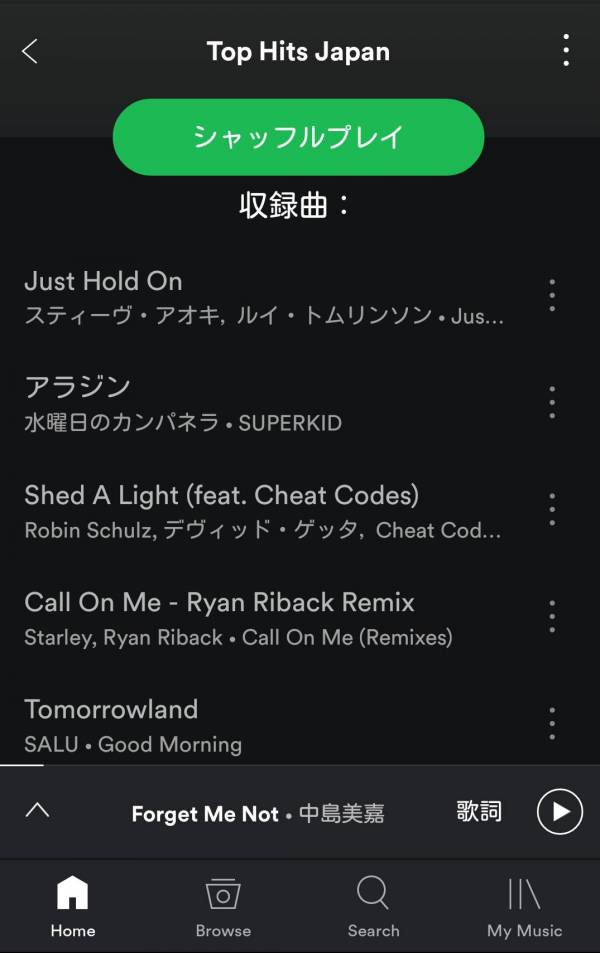Expand the now playing bar
This screenshot has height=953, width=600.
[x=37, y=811]
